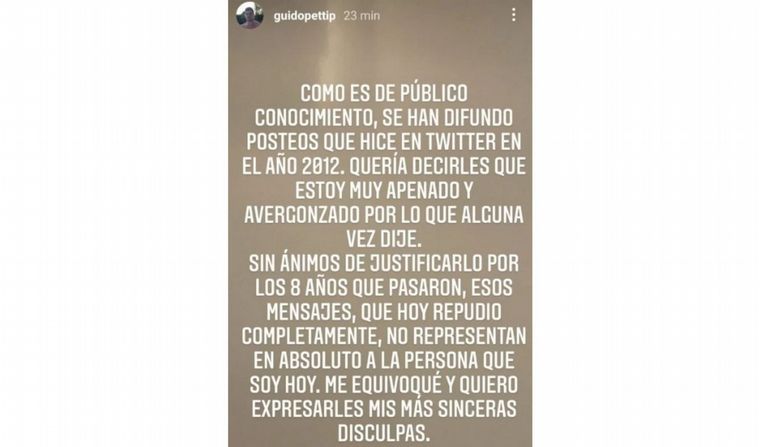Tap the guidopettip username
Image resolution: width=760 pixels, height=447 pixels.
(304, 16)
